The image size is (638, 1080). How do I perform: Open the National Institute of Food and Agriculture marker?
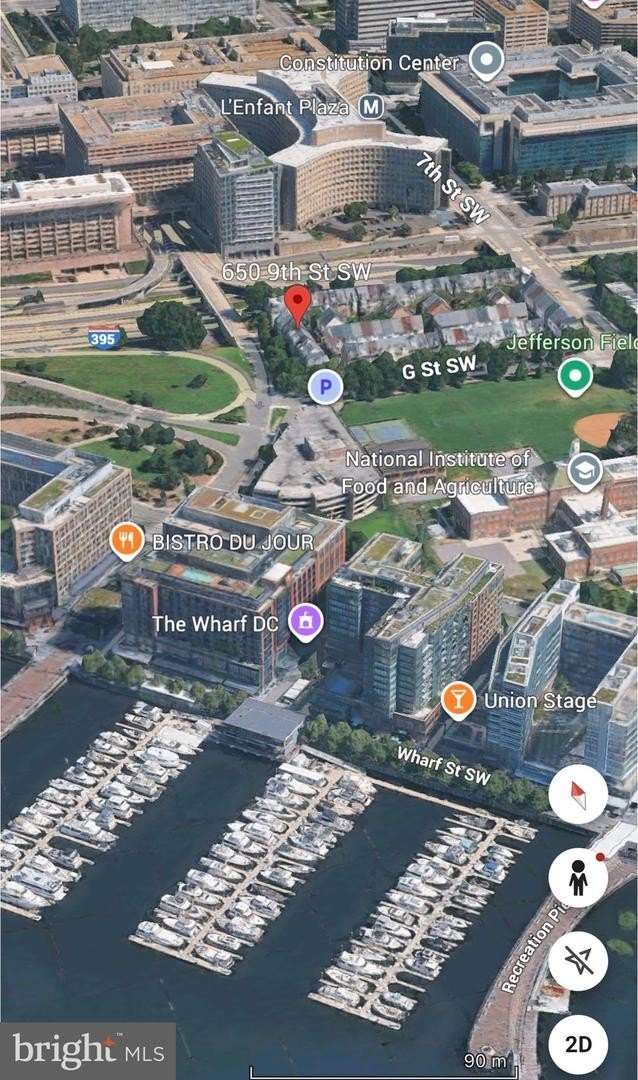pyautogui.click(x=585, y=471)
